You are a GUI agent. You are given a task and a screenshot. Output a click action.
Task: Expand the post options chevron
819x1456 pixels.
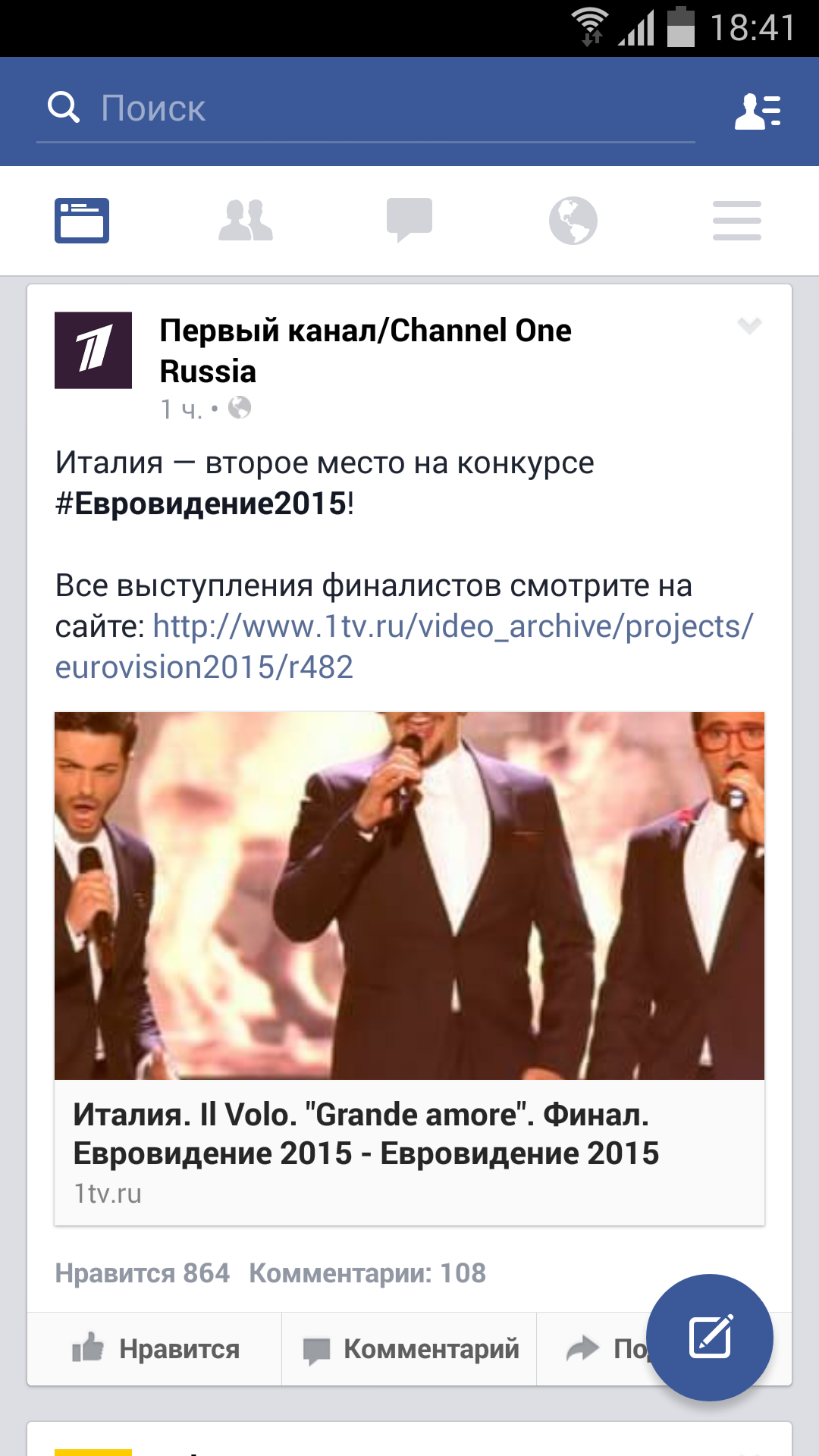[749, 326]
